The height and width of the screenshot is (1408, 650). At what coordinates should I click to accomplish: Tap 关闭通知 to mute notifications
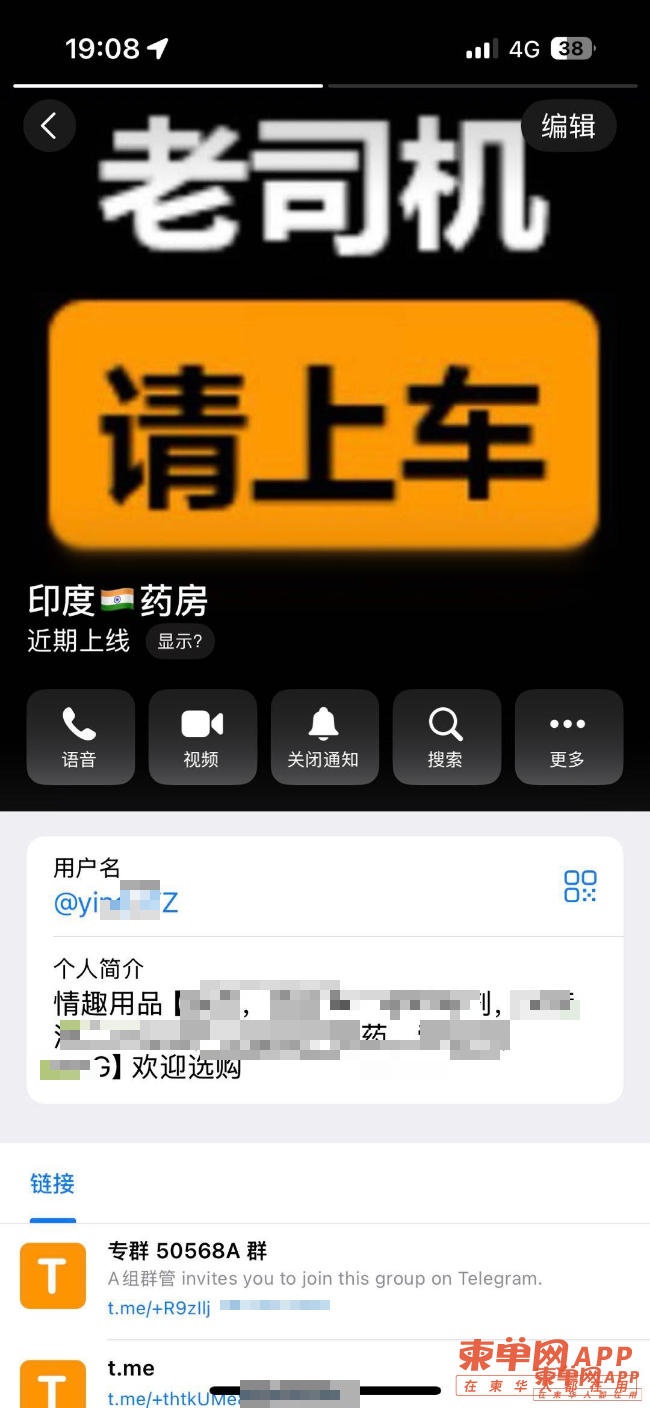(x=324, y=737)
